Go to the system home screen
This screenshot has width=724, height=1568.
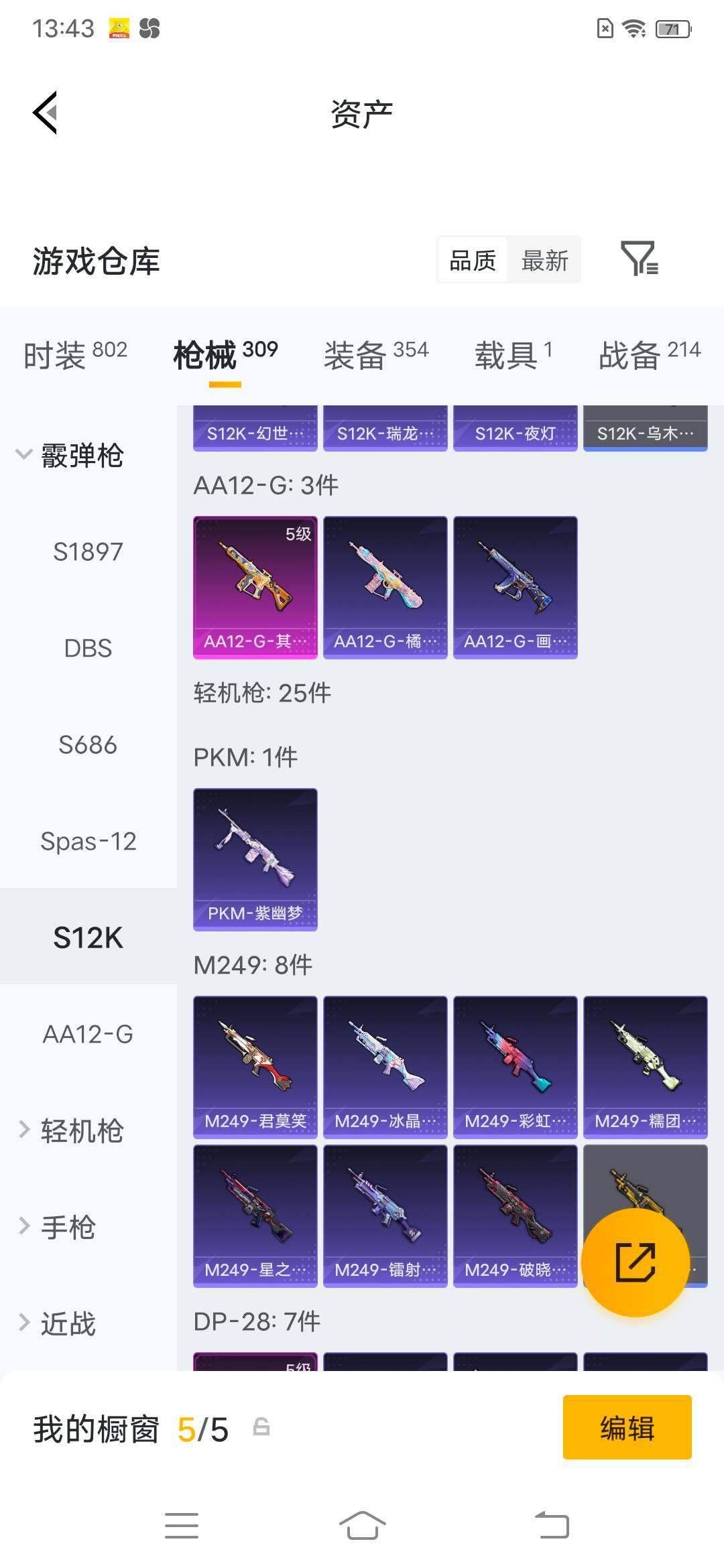coord(362,1526)
